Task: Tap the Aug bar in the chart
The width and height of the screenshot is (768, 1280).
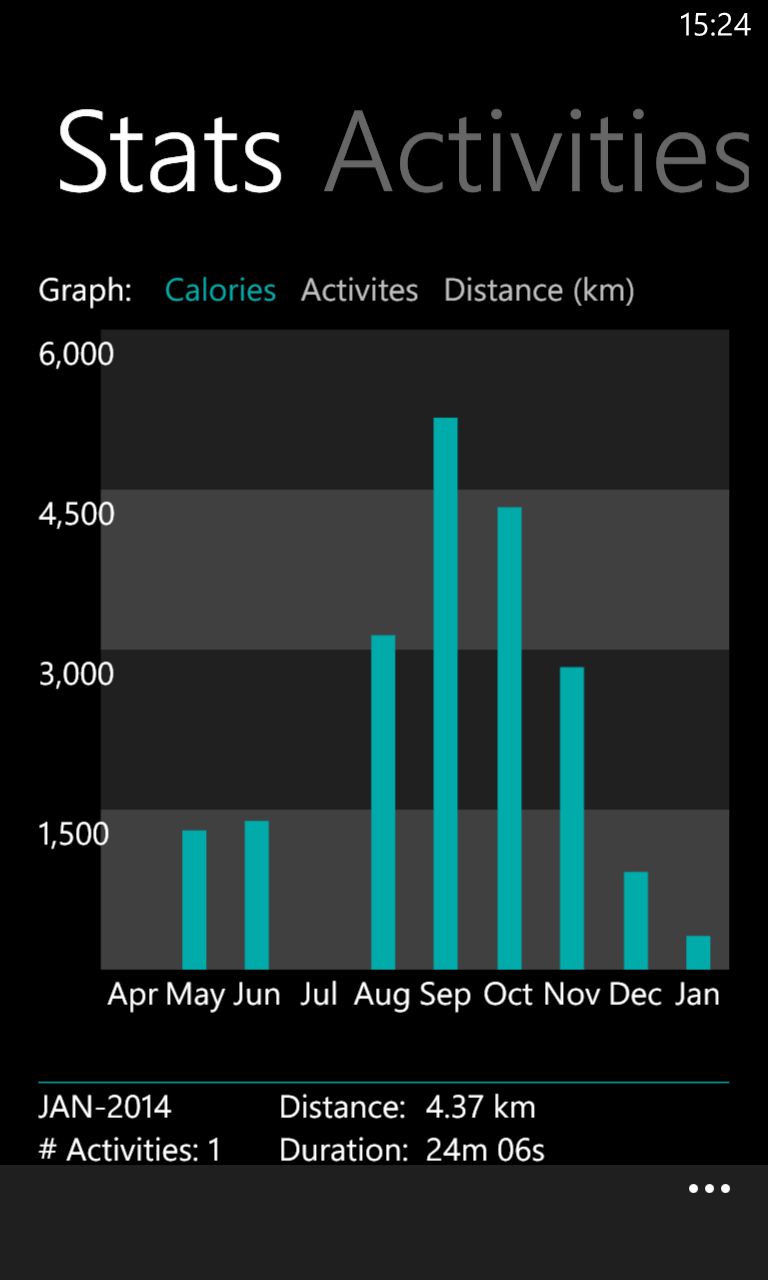Action: [382, 800]
